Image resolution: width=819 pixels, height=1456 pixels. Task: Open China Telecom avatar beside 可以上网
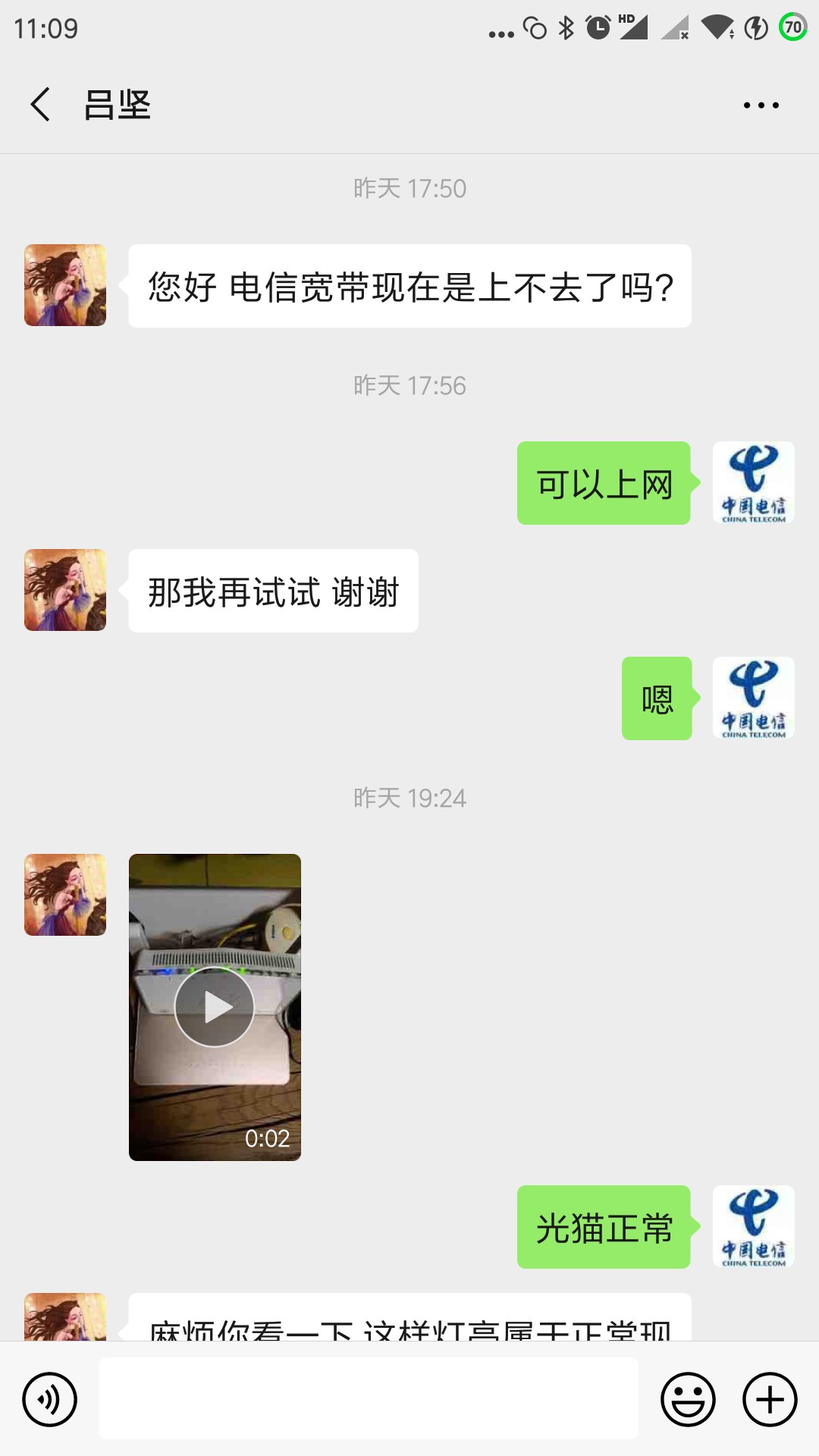[x=753, y=482]
